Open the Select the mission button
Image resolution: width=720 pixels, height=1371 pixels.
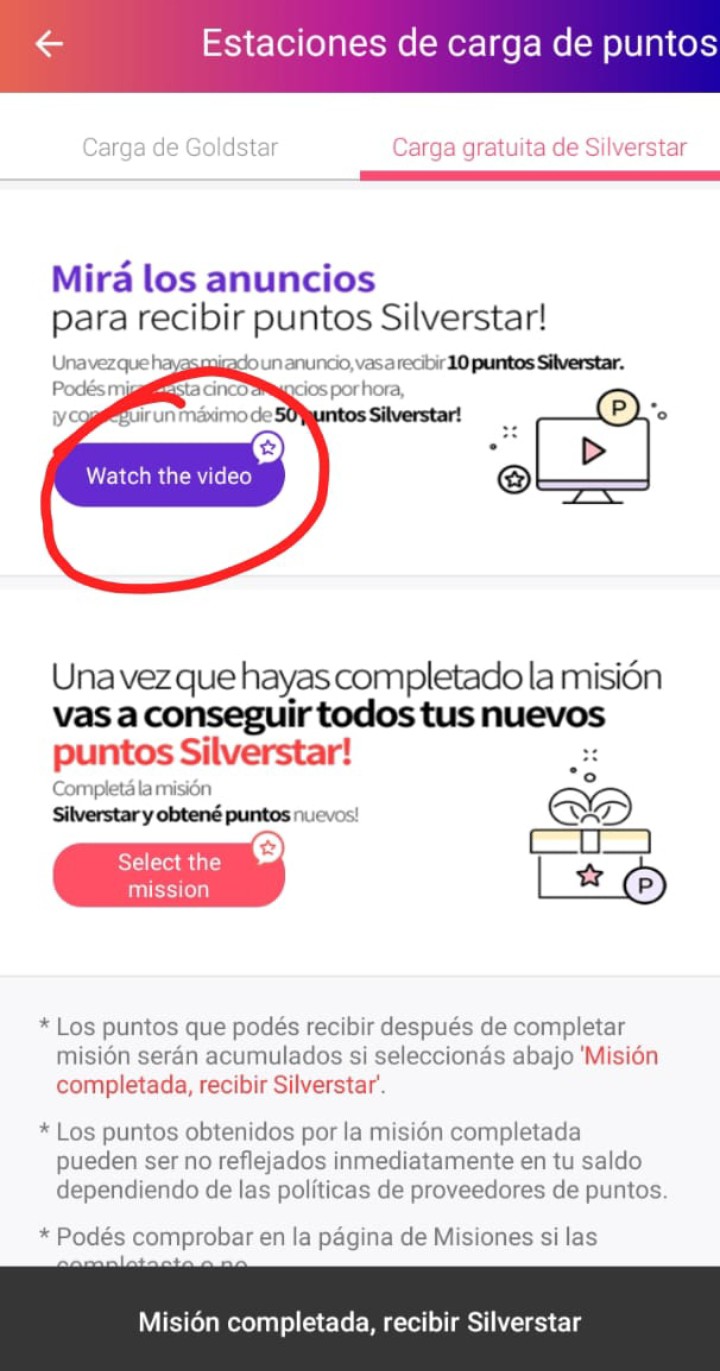tap(169, 875)
